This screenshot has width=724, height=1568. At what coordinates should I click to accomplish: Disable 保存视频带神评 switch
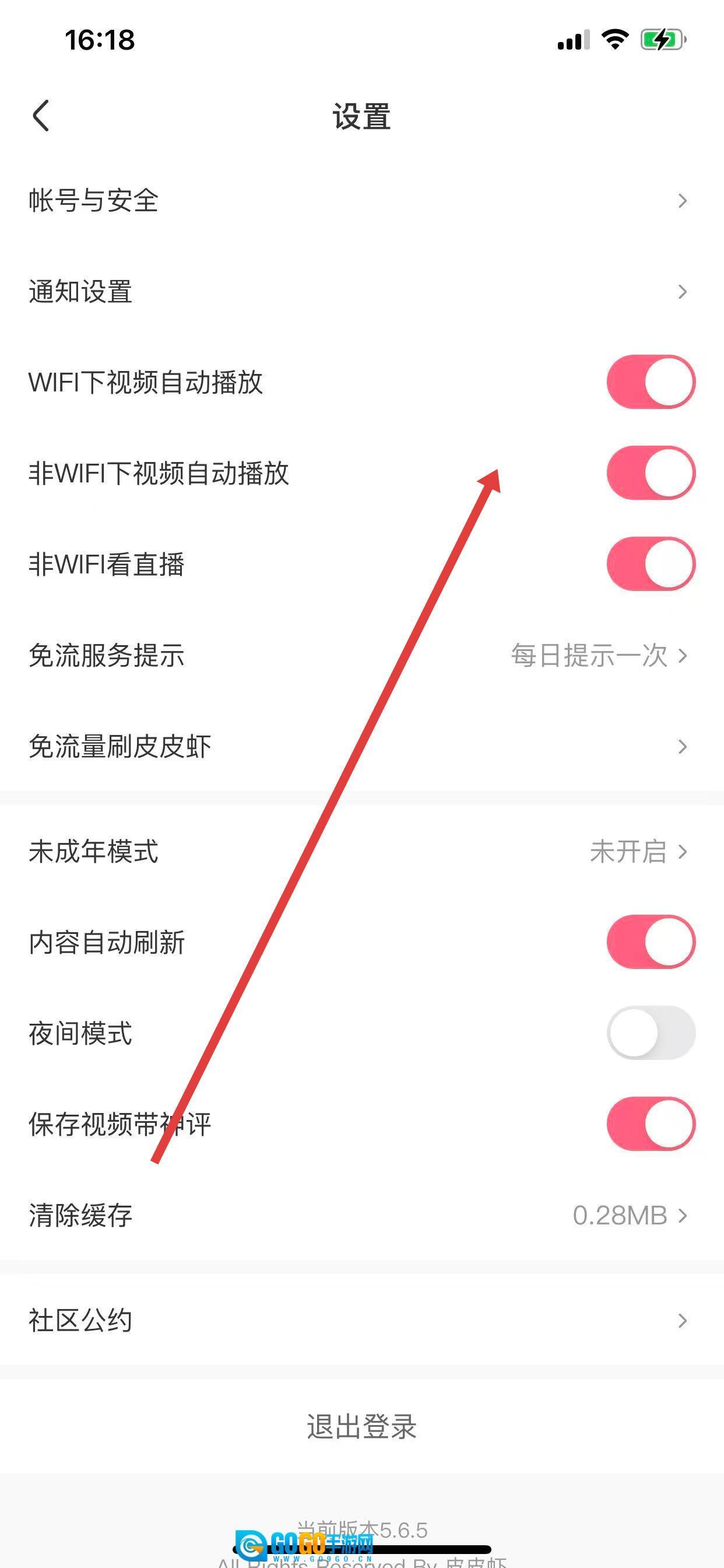click(651, 1123)
